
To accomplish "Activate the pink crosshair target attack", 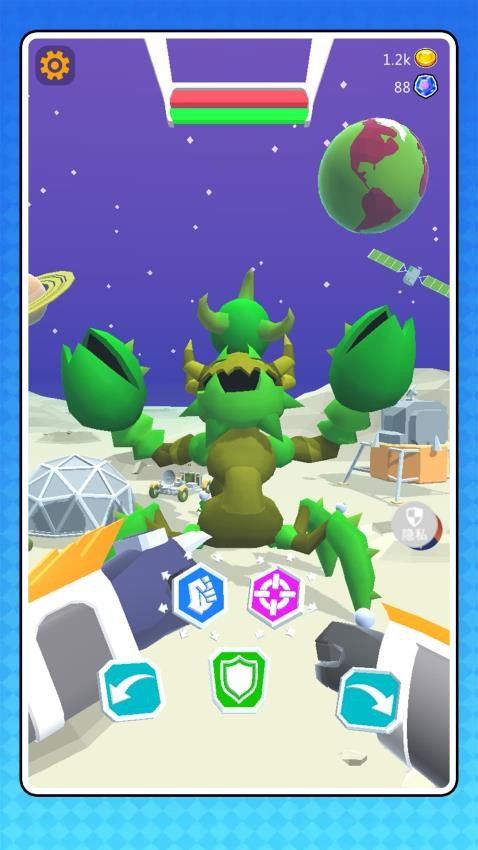I will pyautogui.click(x=276, y=596).
